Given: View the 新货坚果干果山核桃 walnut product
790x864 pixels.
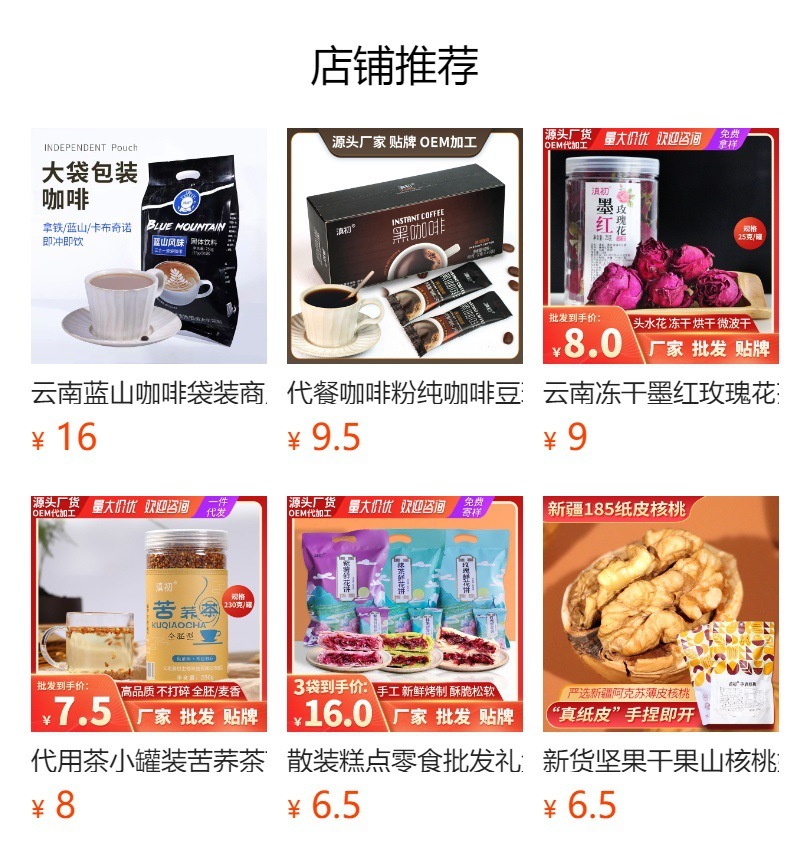Looking at the screenshot, I should click(x=660, y=614).
